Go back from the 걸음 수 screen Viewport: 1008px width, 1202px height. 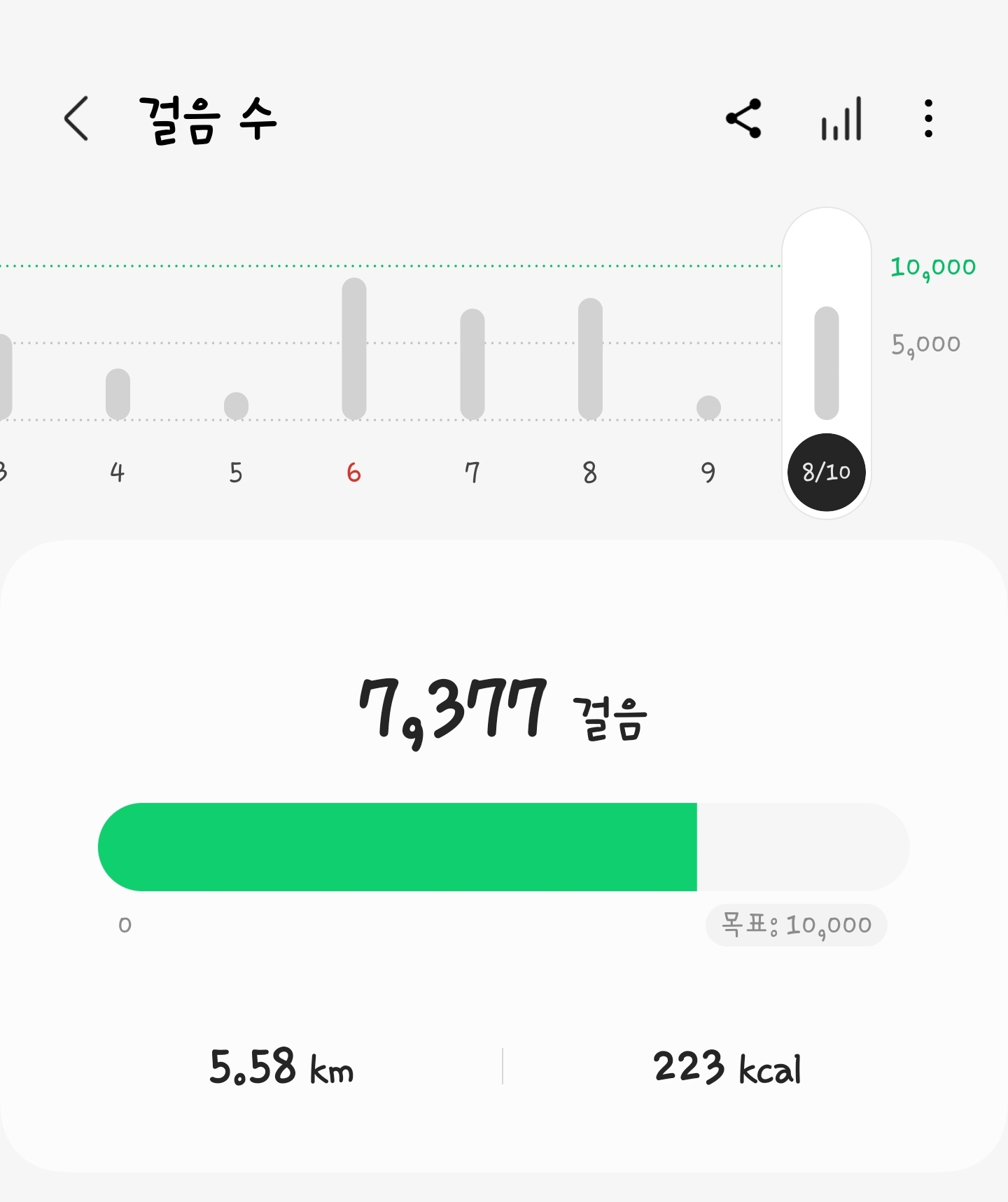[76, 119]
